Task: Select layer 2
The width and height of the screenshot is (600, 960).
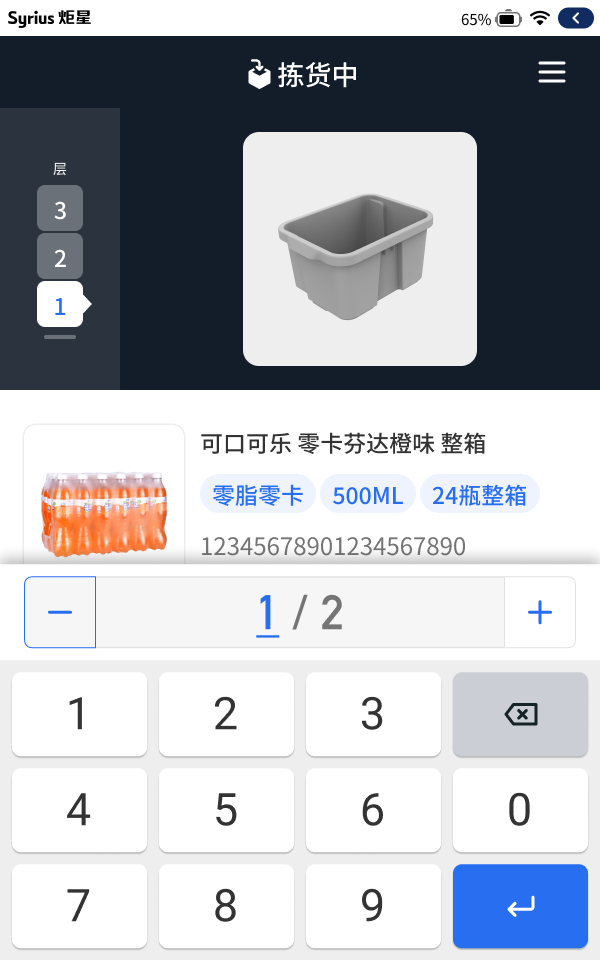Action: [x=60, y=257]
